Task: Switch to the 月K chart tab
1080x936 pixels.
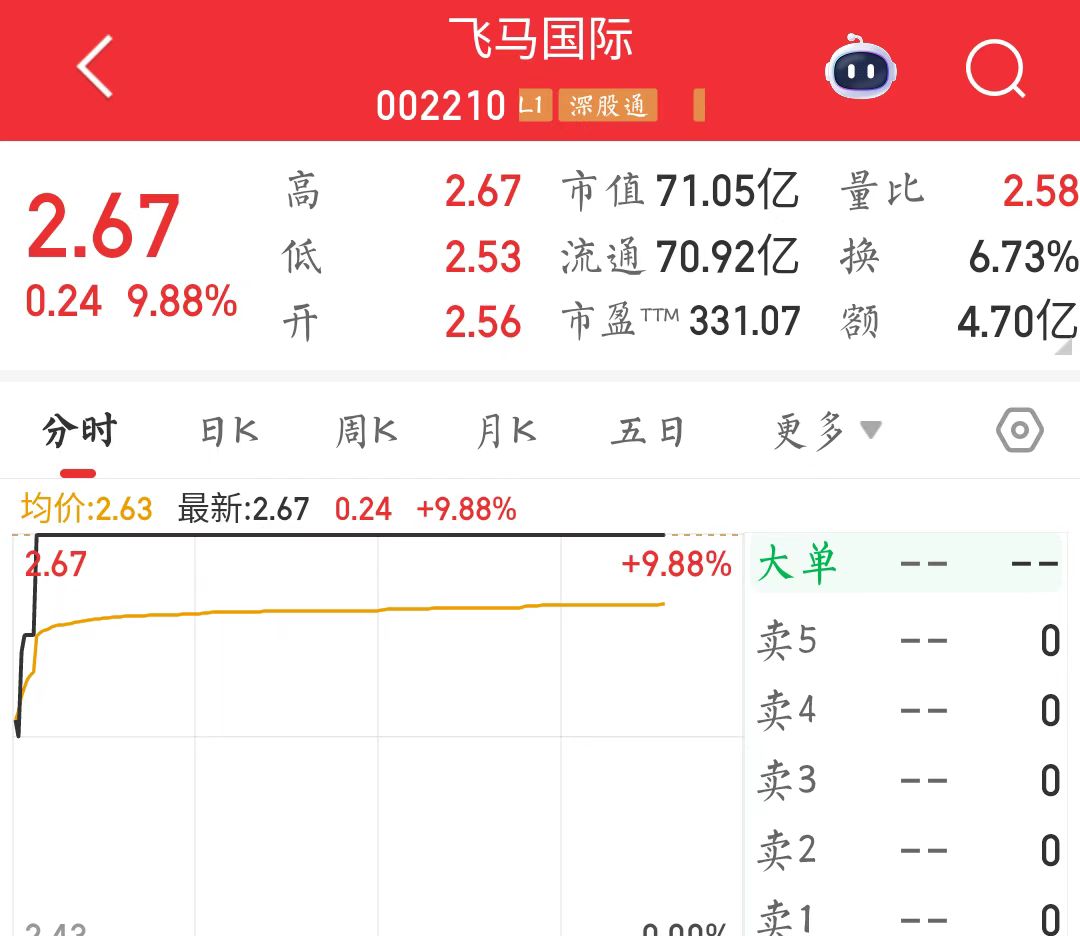Action: click(x=506, y=432)
